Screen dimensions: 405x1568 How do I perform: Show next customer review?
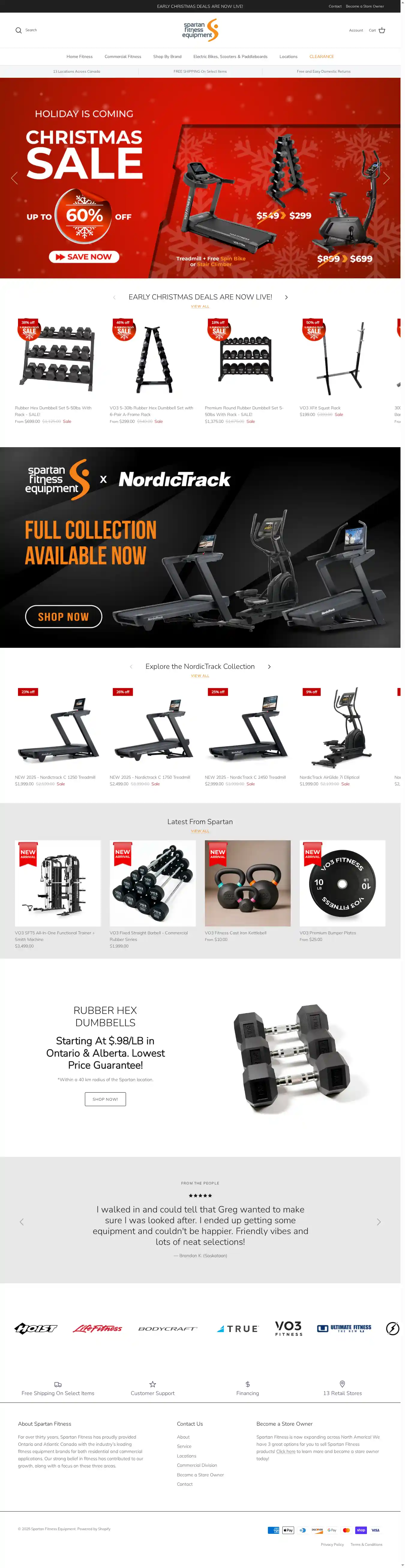coord(378,1222)
